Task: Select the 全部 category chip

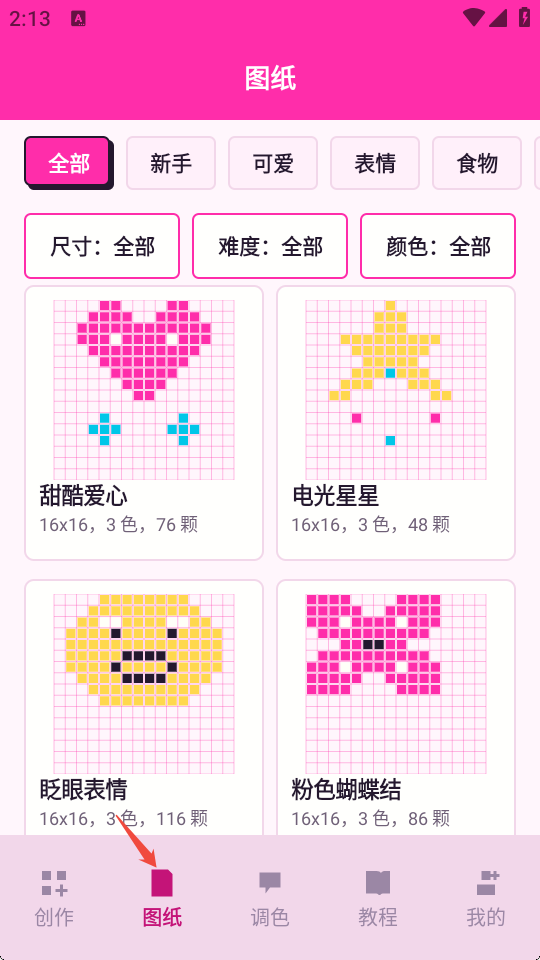Action: 69,163
